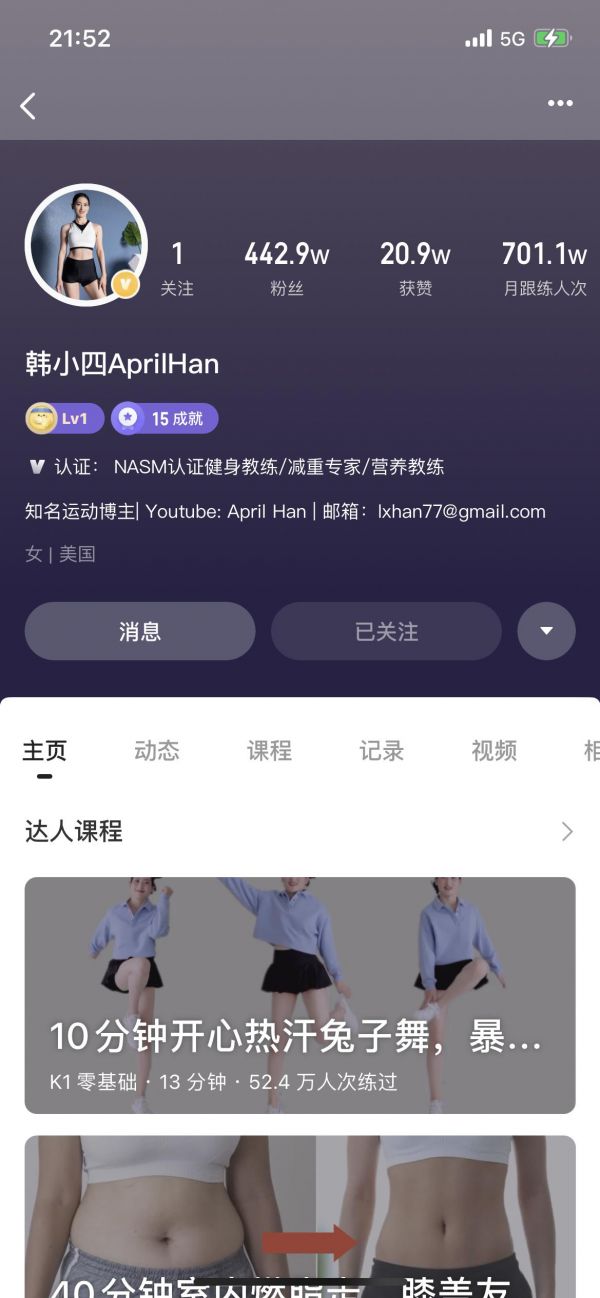Image resolution: width=600 pixels, height=1298 pixels.
Task: Switch to the 视频 tab
Action: click(494, 751)
